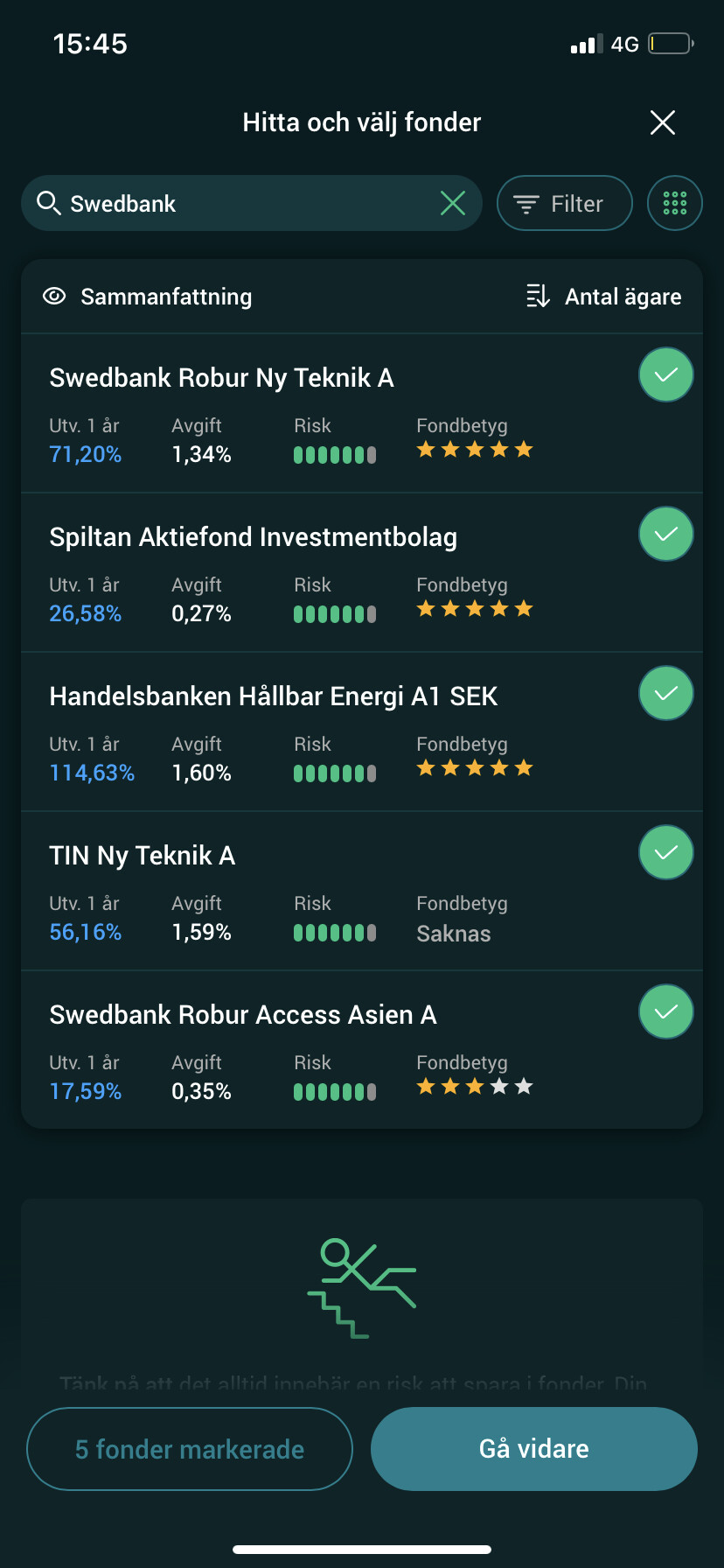
Task: Uncheck Spiltan Aktiefond Investmentbolag
Action: [666, 534]
